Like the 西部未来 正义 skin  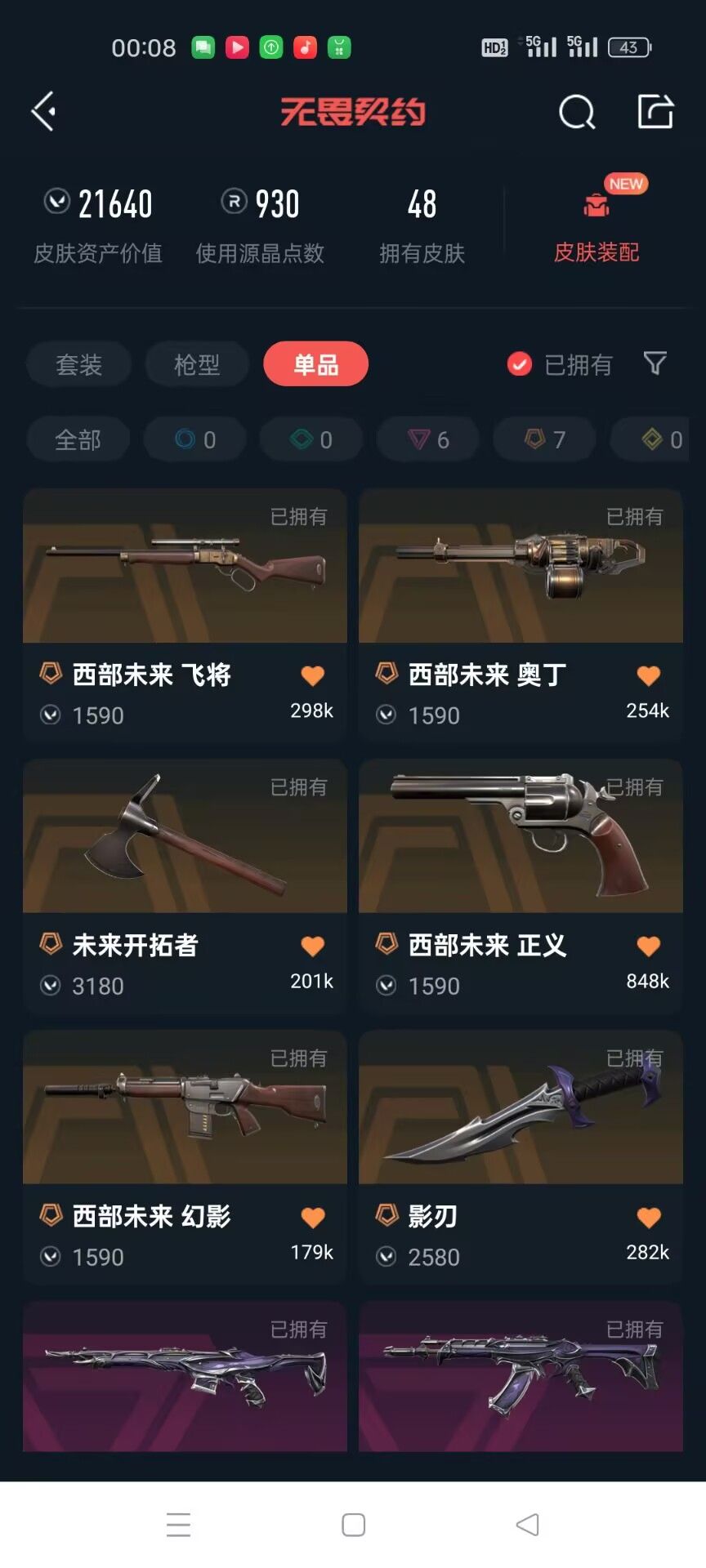(x=648, y=947)
